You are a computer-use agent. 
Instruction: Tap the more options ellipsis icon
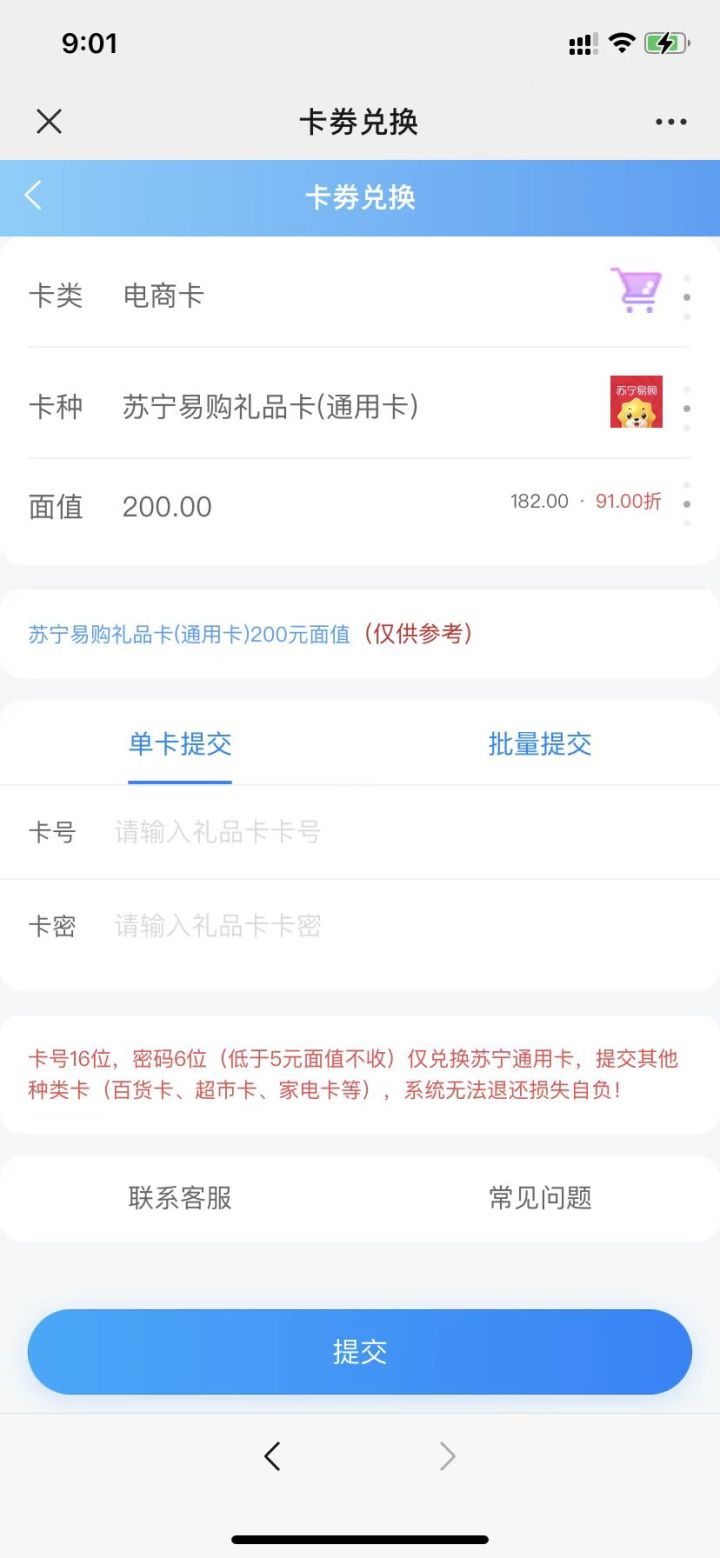click(670, 121)
